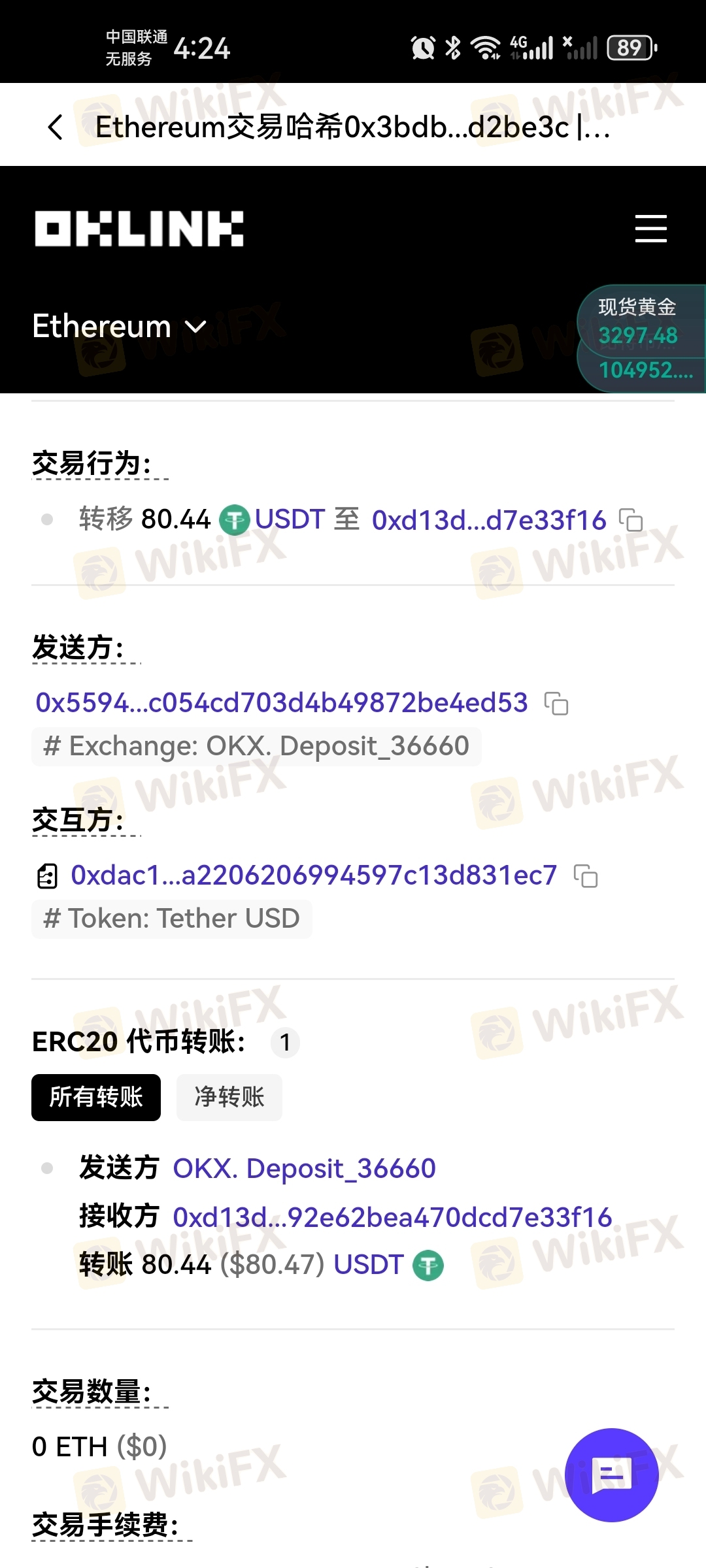Image resolution: width=706 pixels, height=1568 pixels.
Task: Open the floating chat support button
Action: [612, 1475]
